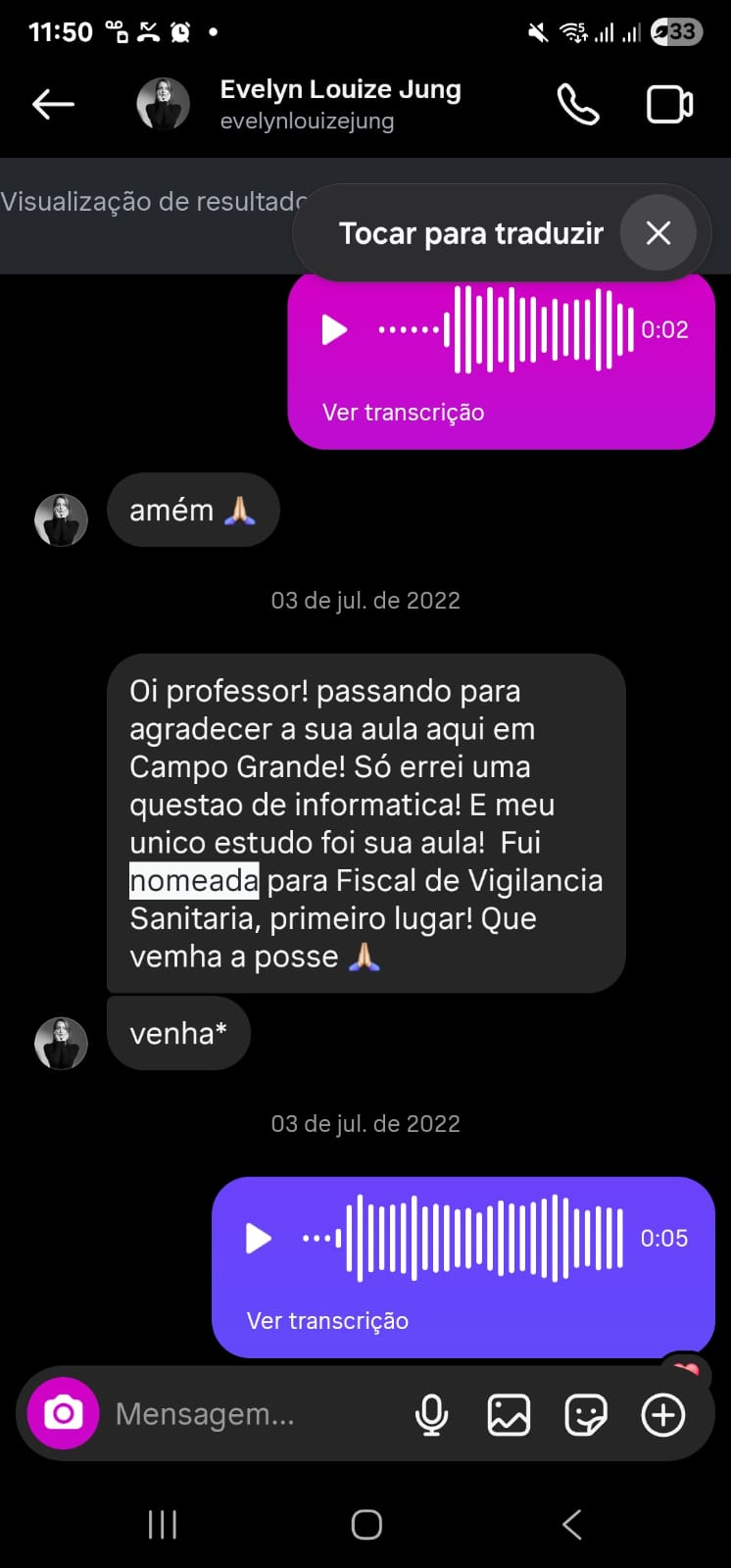Focus the Mensagem text field
This screenshot has height=1568, width=731.
coord(245,1414)
